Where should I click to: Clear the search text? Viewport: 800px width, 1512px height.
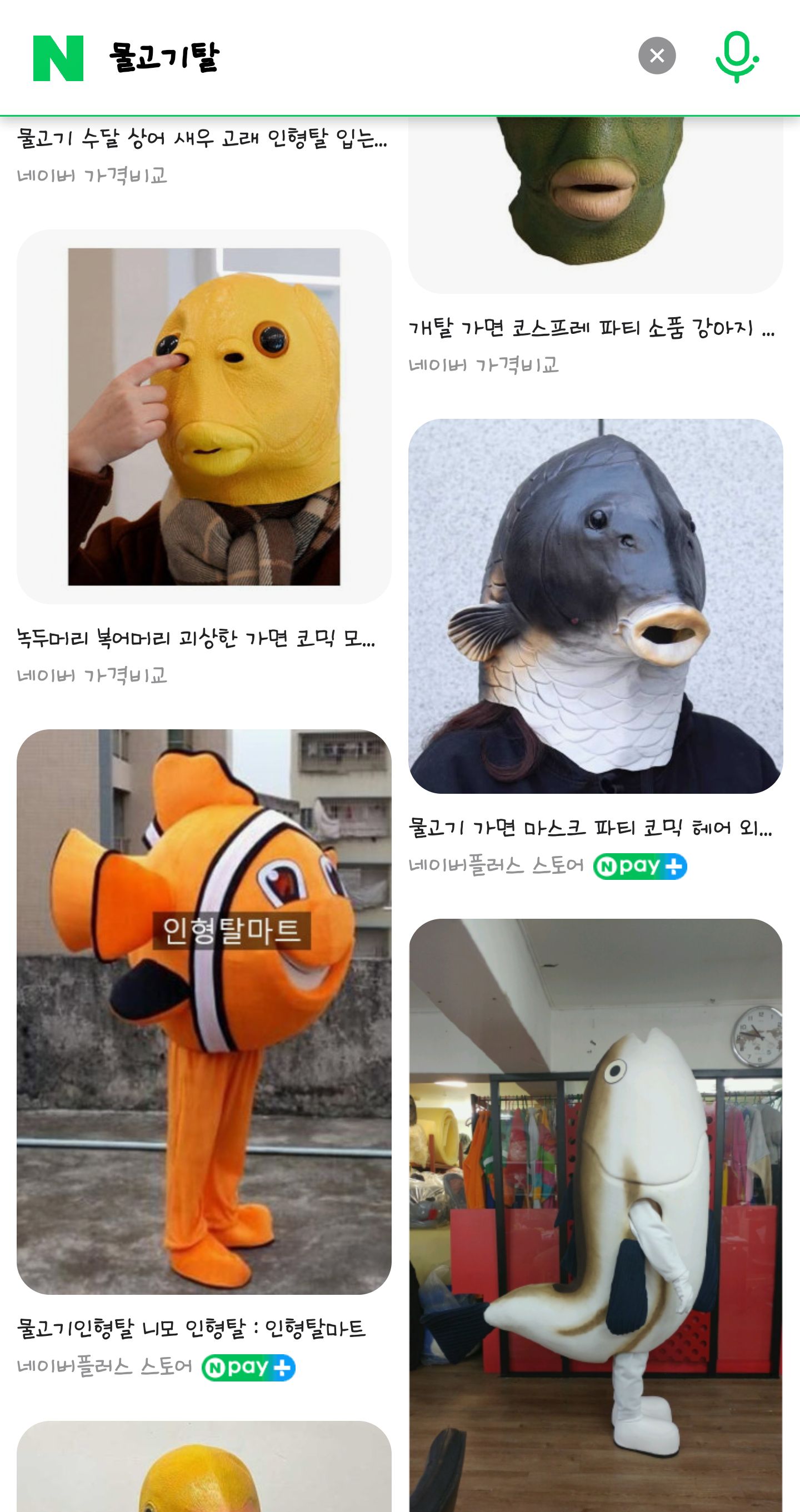point(657,56)
